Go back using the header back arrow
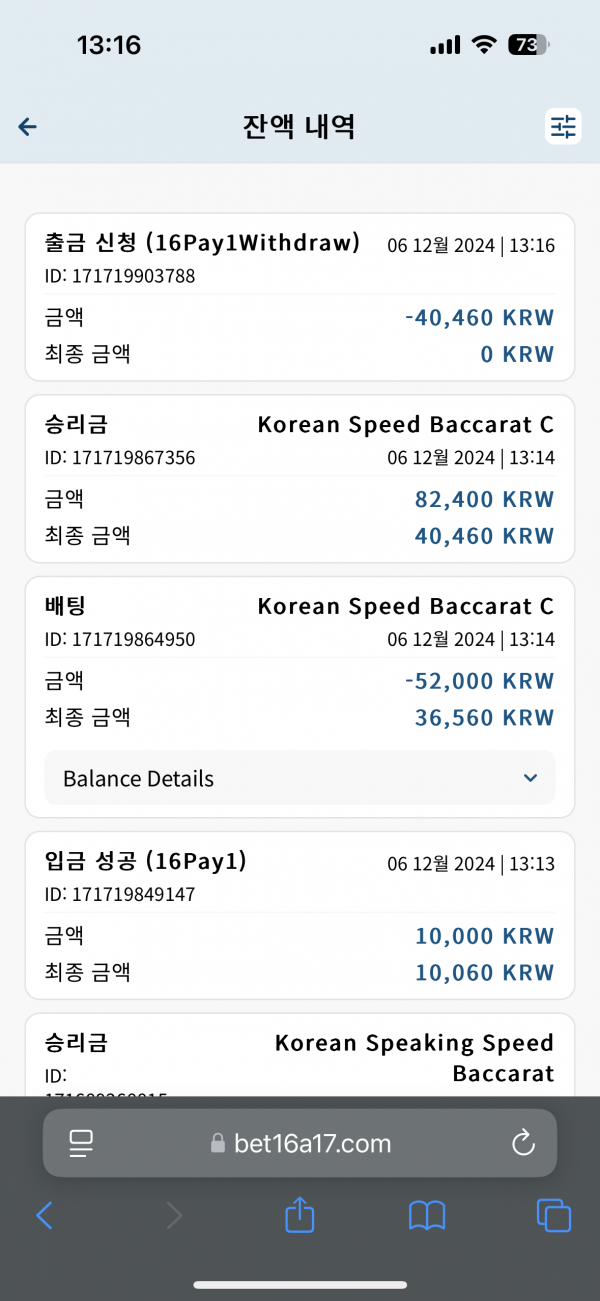This screenshot has width=600, height=1301. pos(28,127)
